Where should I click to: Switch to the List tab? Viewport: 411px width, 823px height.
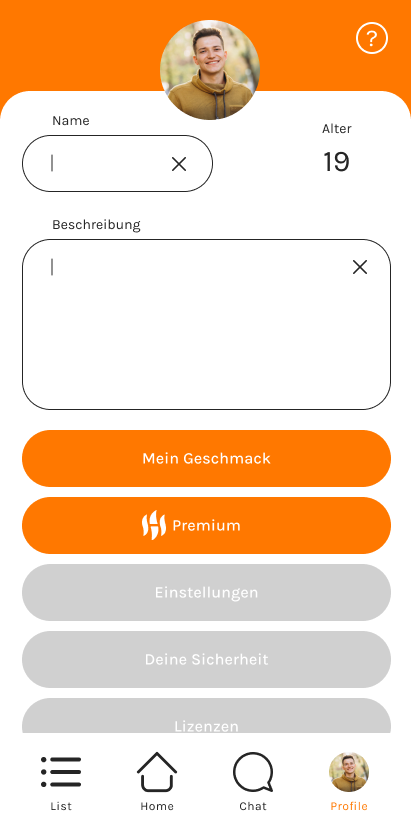click(61, 782)
